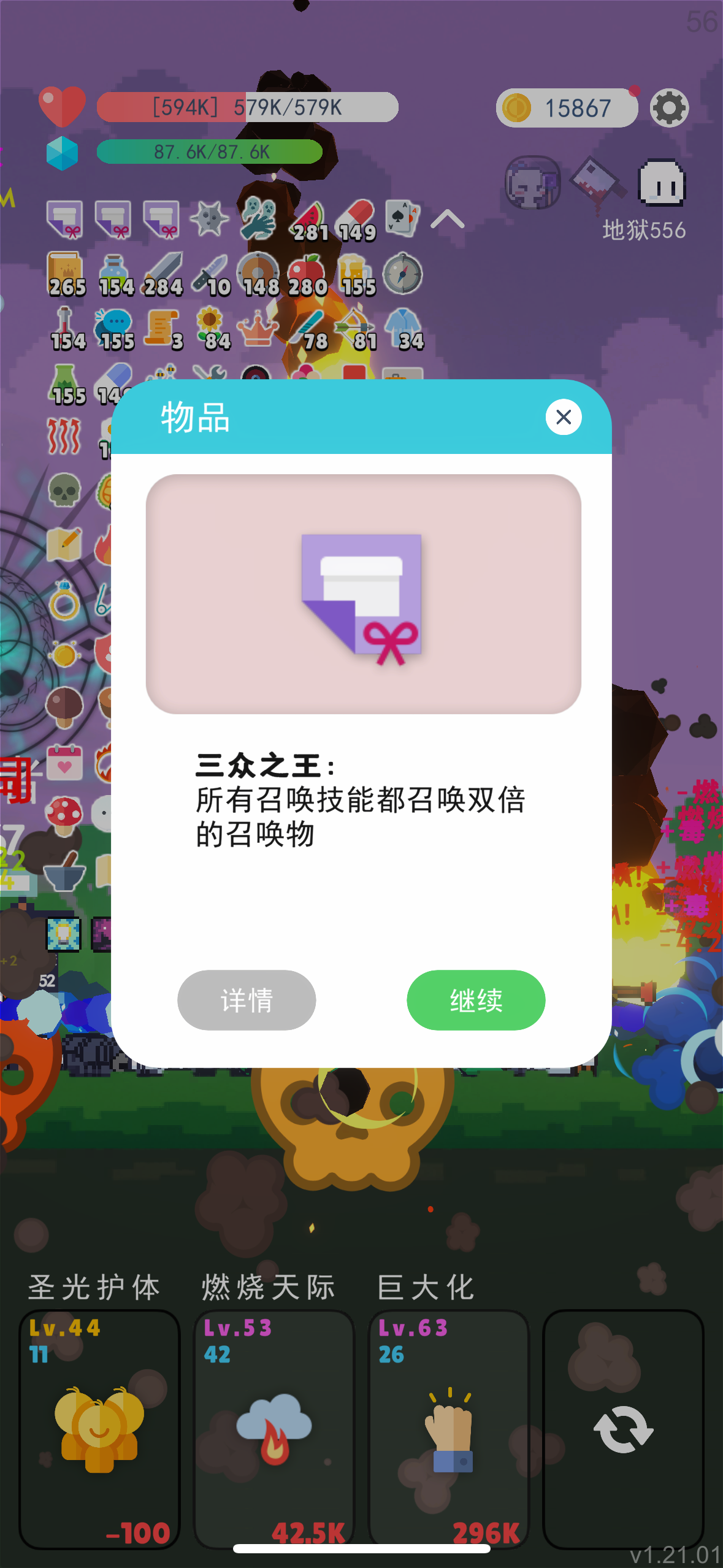Collapse the item inventory with the chevron

pyautogui.click(x=448, y=219)
